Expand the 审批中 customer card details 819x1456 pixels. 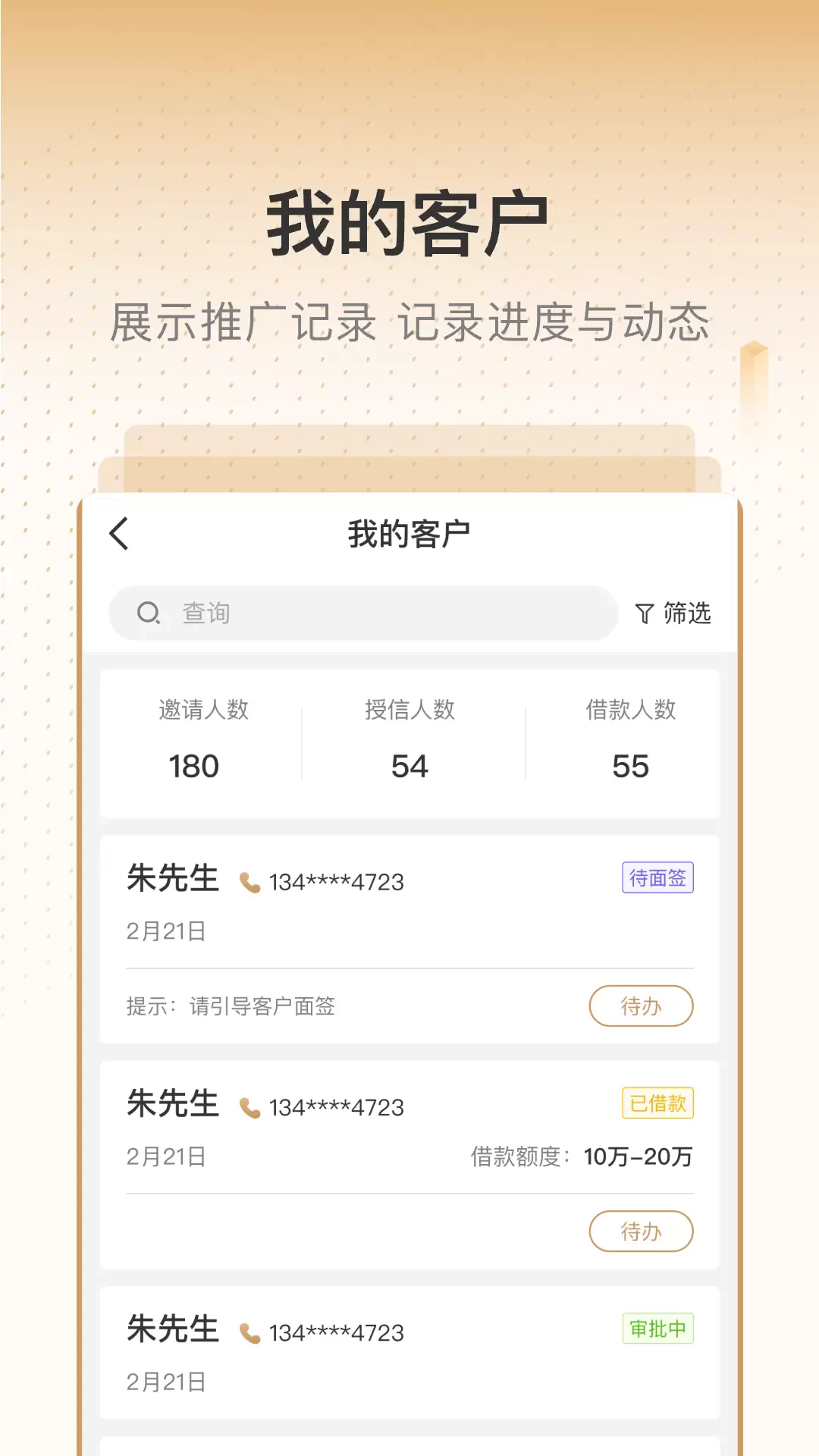pos(409,1357)
